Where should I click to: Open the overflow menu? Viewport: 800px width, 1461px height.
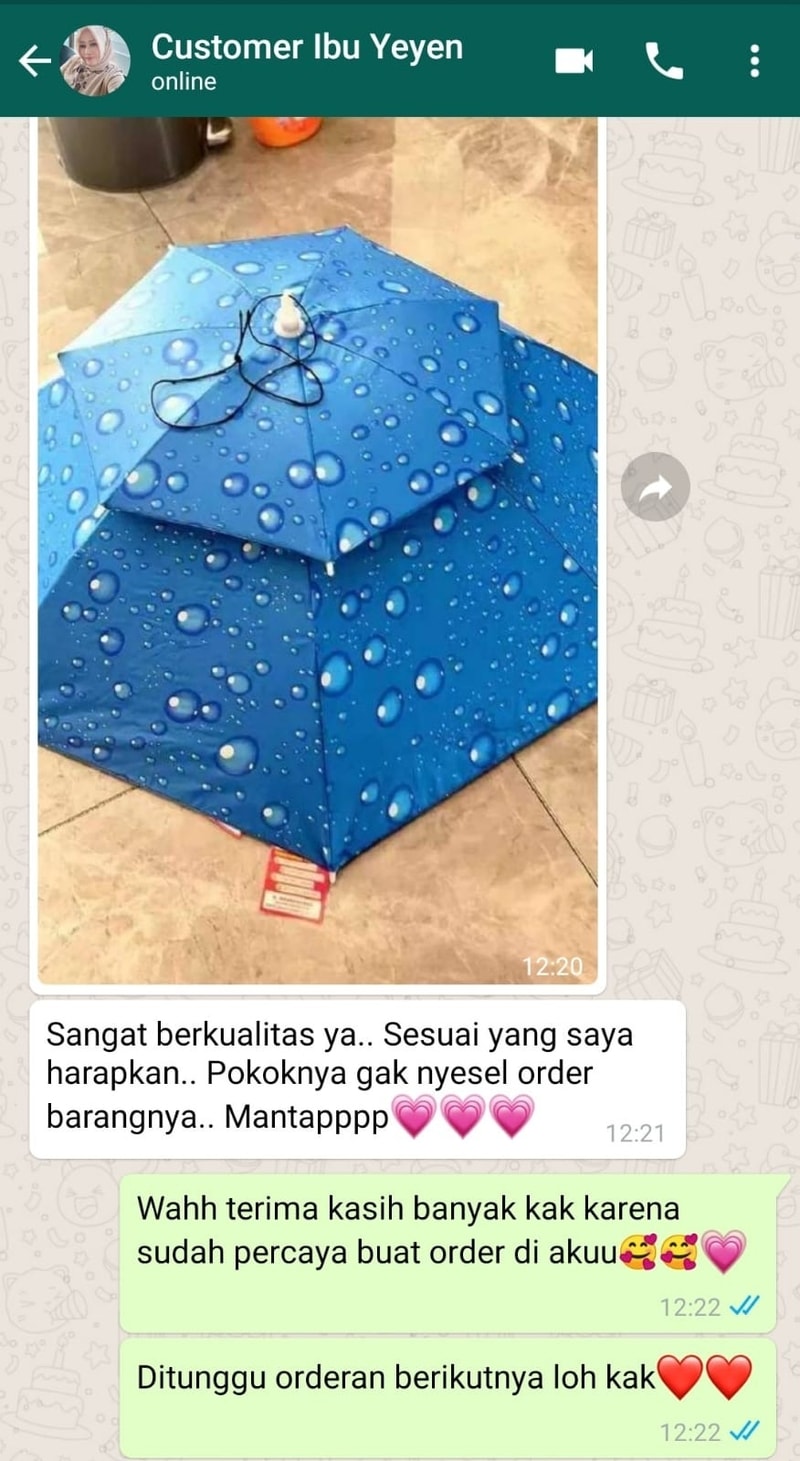(x=754, y=62)
